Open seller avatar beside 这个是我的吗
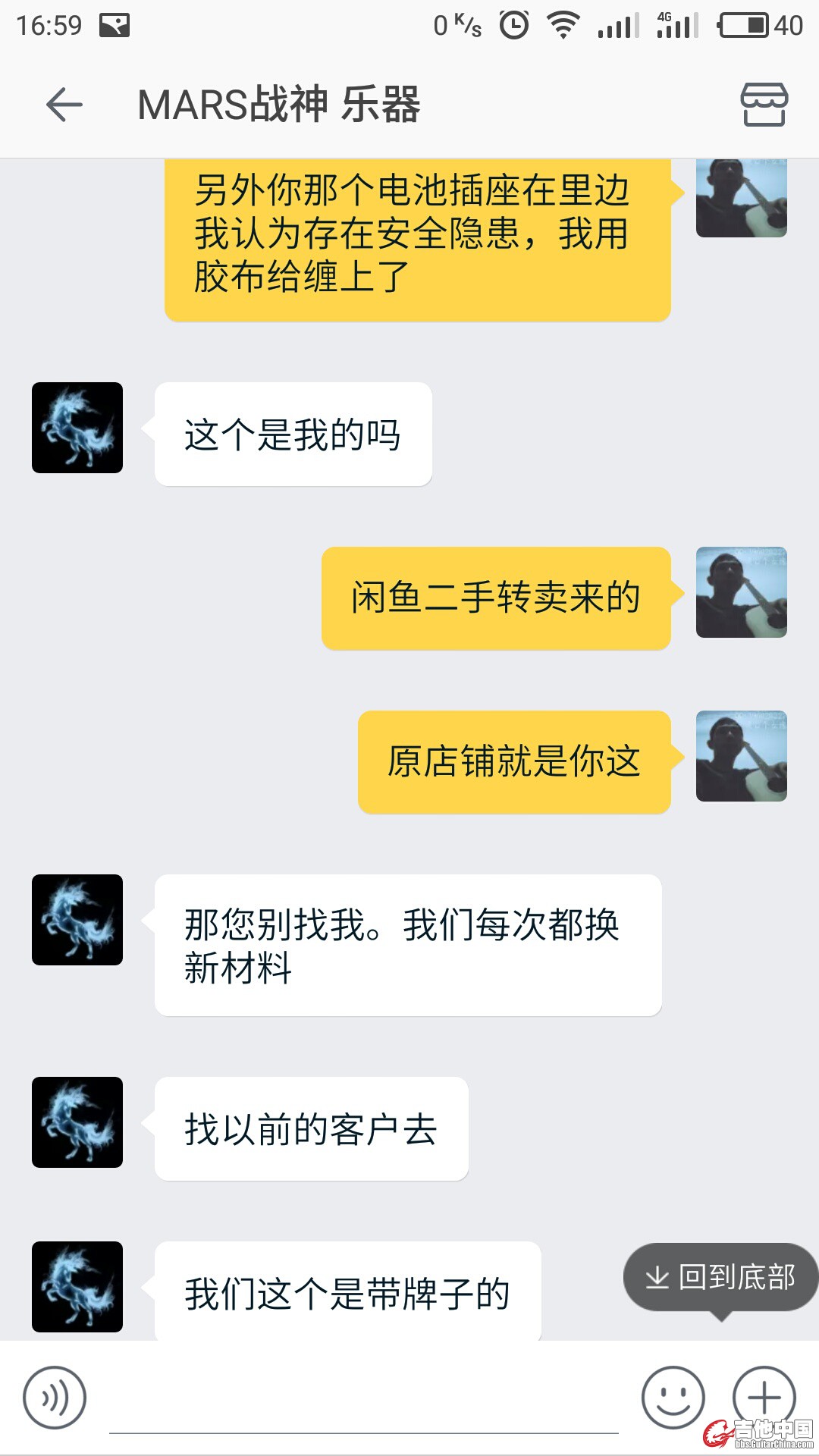Image resolution: width=819 pixels, height=1456 pixels. (77, 428)
